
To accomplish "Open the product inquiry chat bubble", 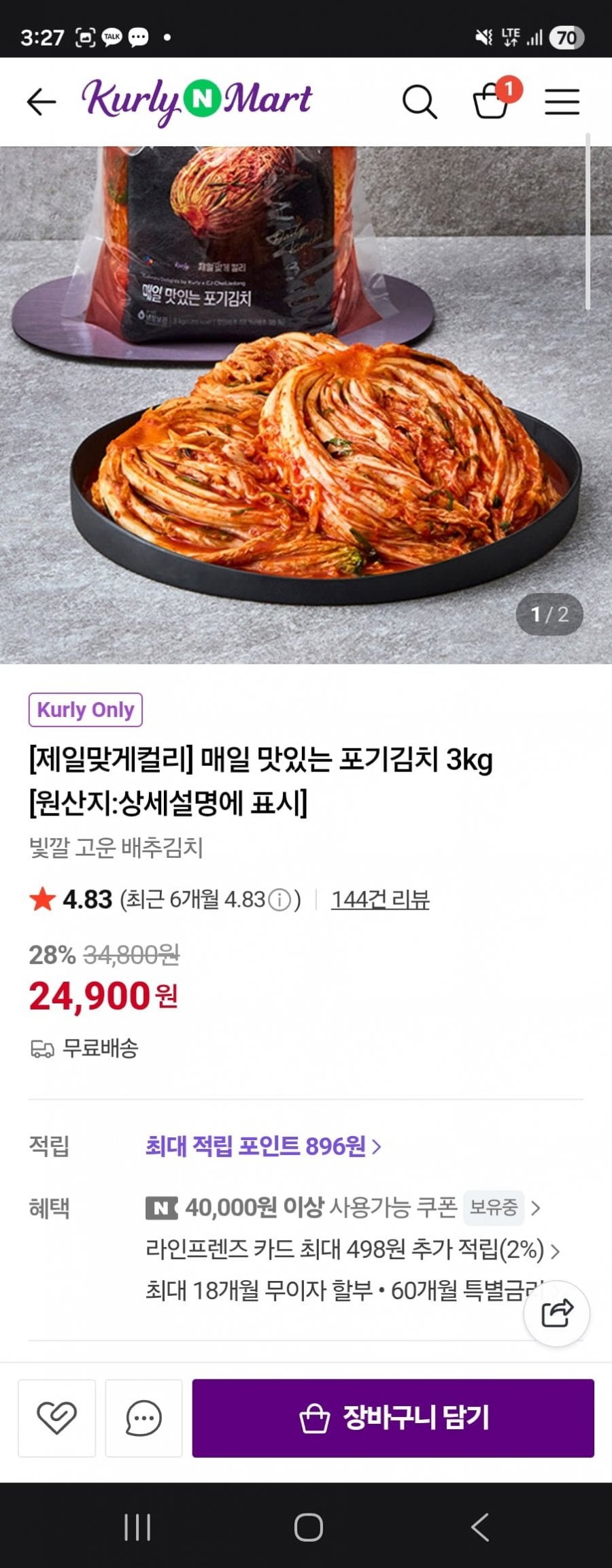I will click(x=143, y=1418).
